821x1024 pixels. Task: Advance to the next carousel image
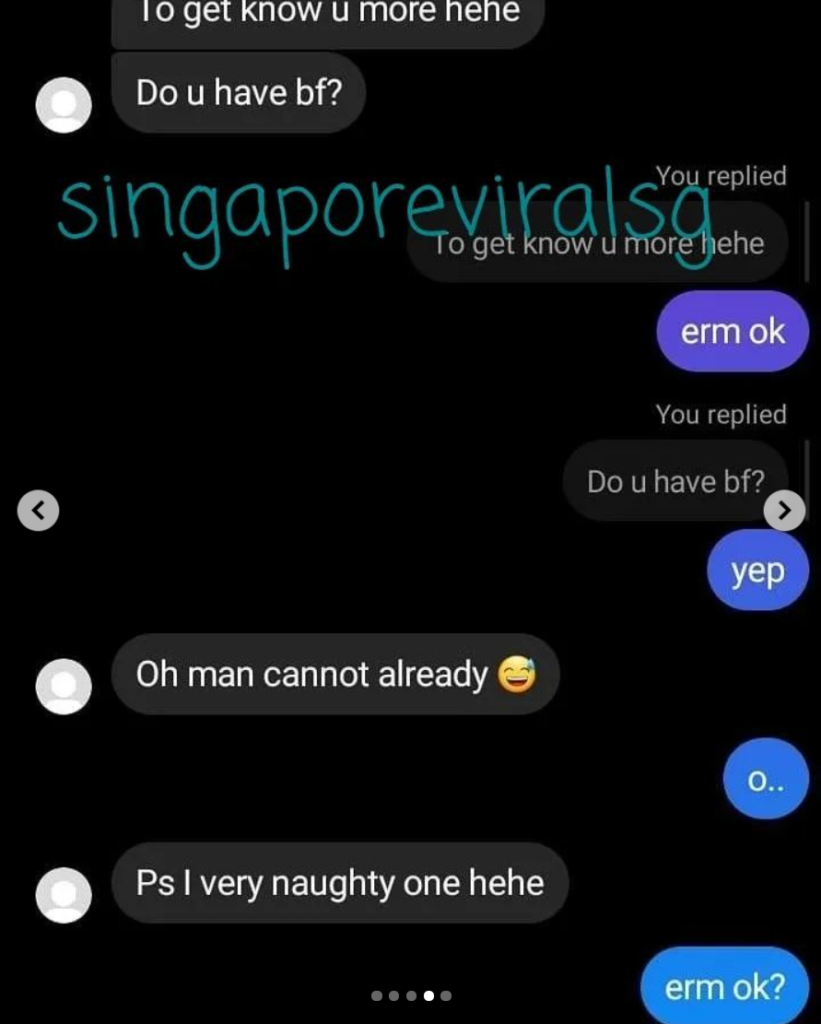pyautogui.click(x=784, y=511)
